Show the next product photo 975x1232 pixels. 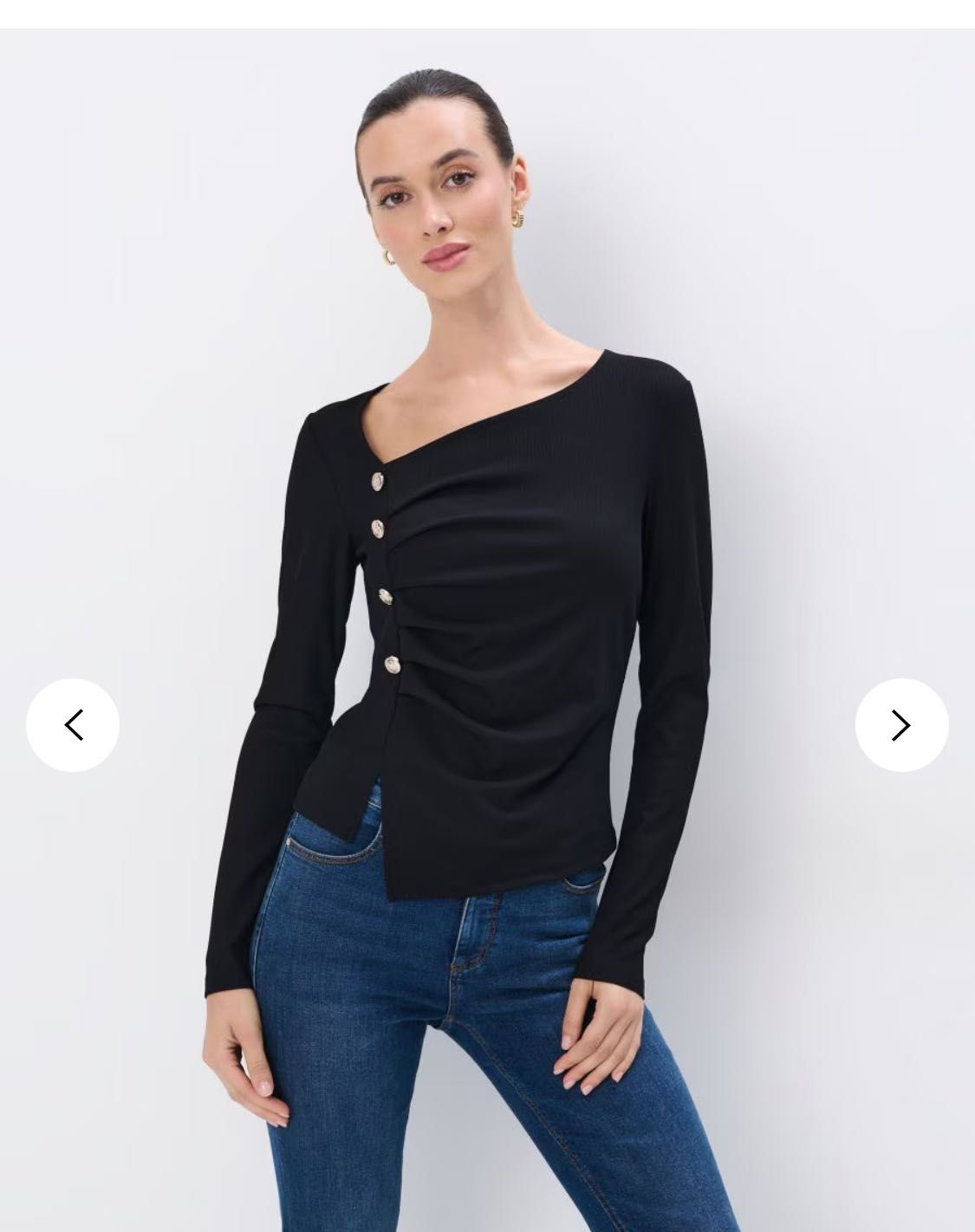(901, 725)
